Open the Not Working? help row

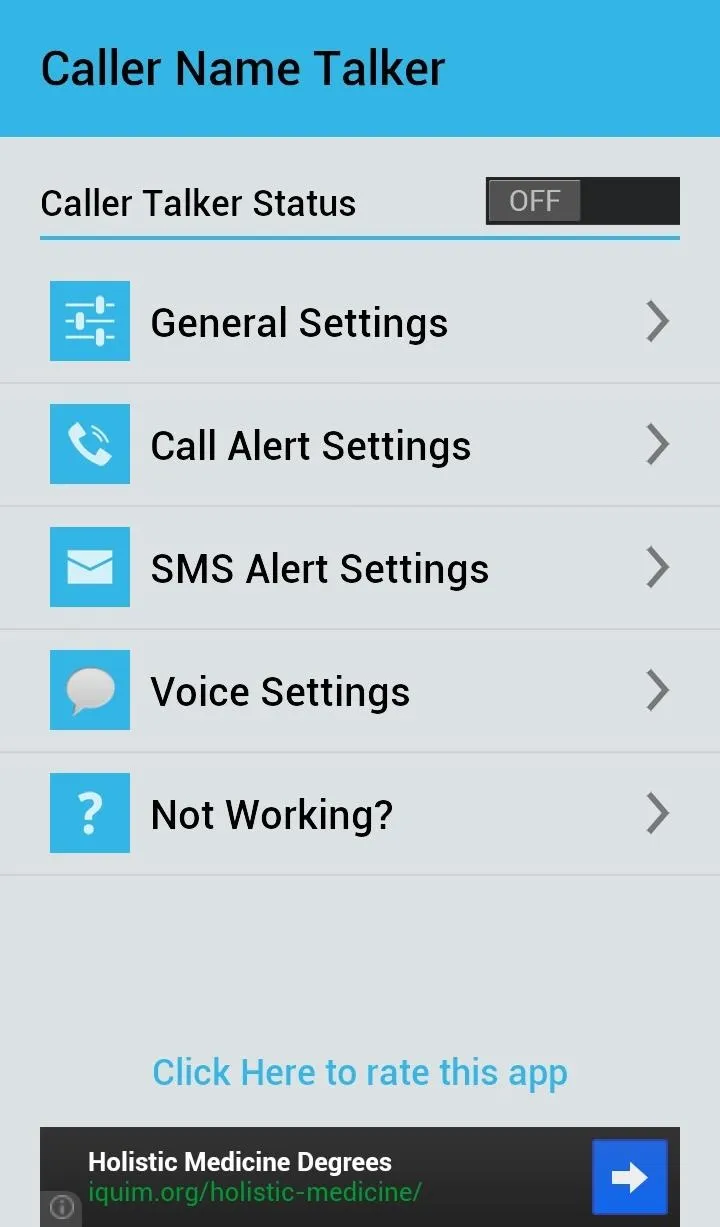point(360,814)
